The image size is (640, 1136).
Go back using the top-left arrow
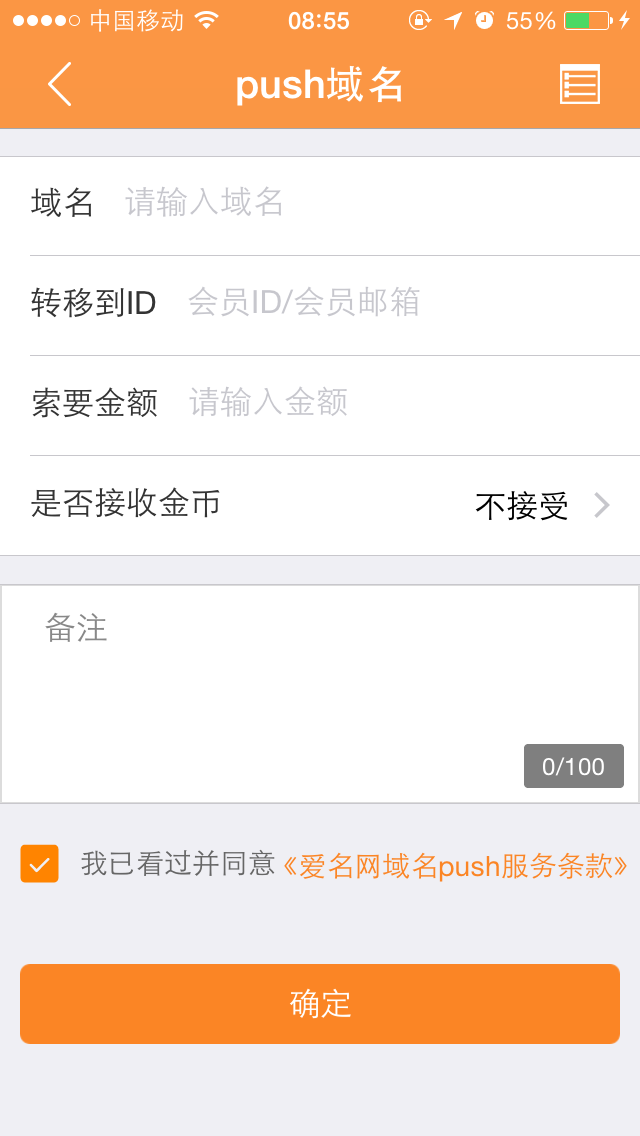[x=60, y=85]
